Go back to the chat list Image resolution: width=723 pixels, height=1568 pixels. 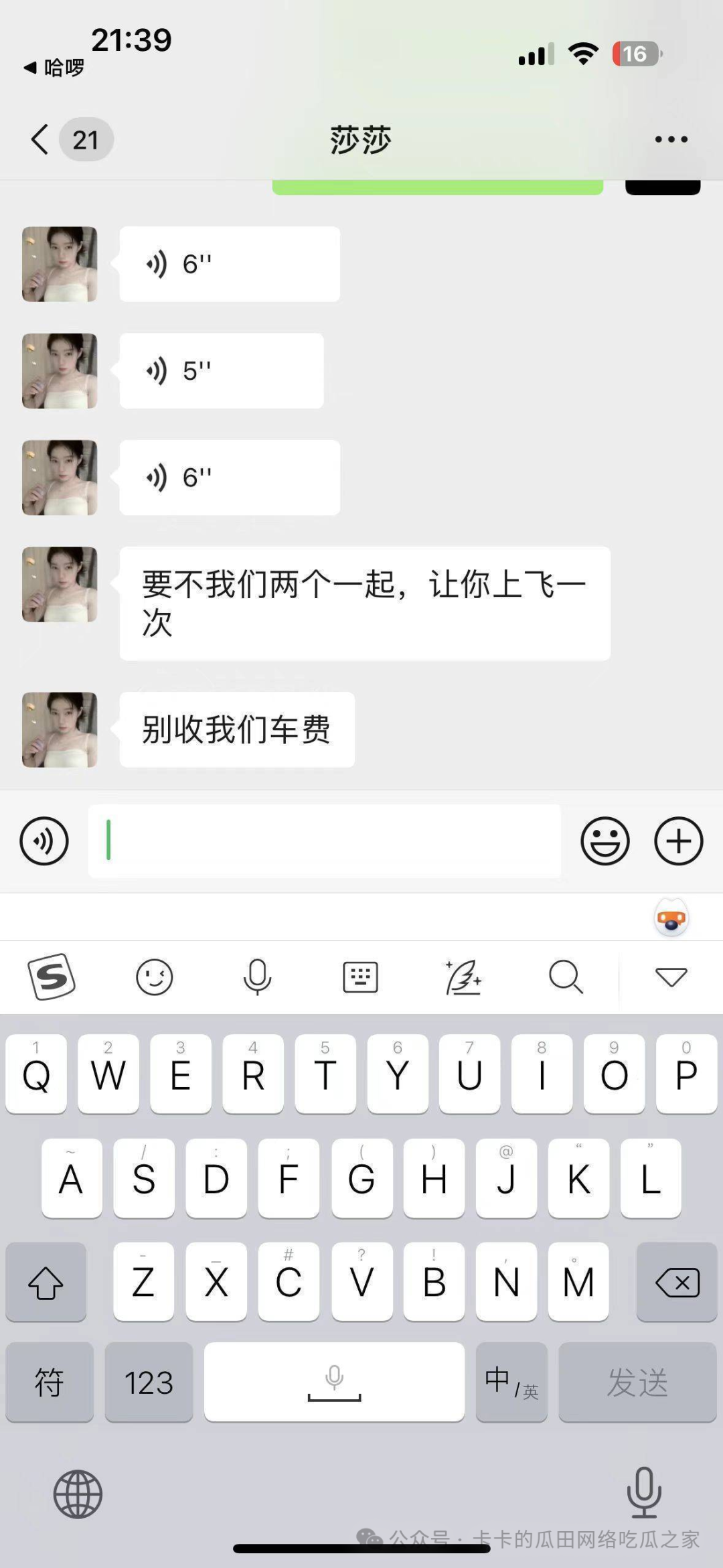click(x=40, y=139)
